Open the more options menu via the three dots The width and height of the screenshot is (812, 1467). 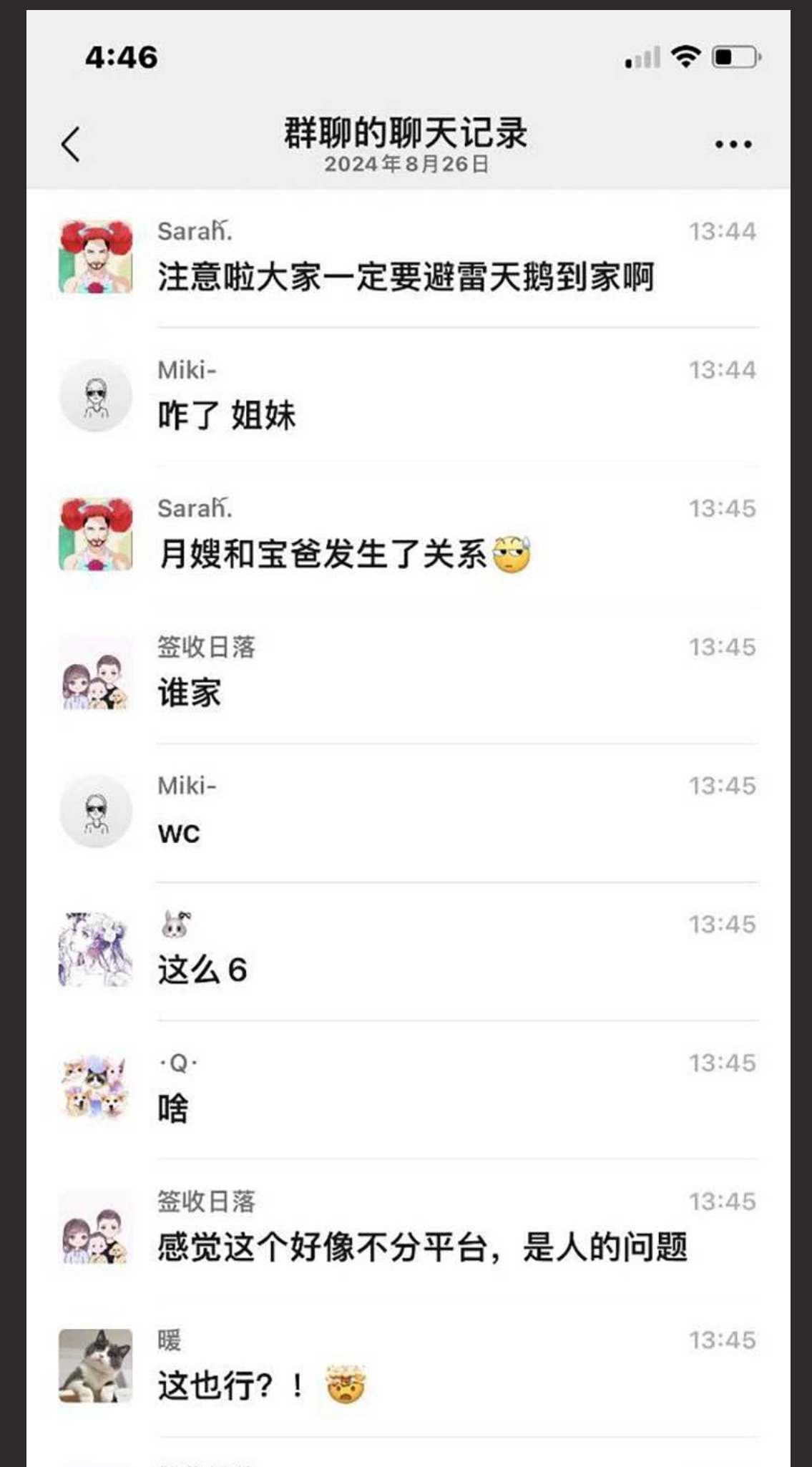[731, 143]
